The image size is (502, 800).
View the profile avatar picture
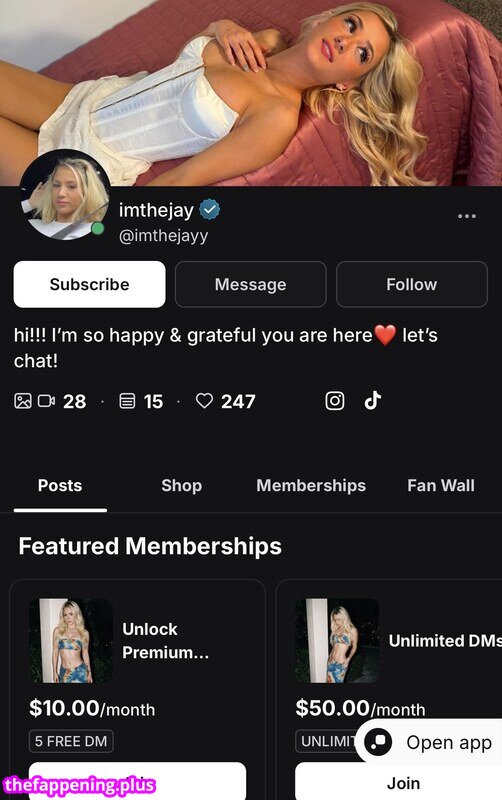click(65, 194)
